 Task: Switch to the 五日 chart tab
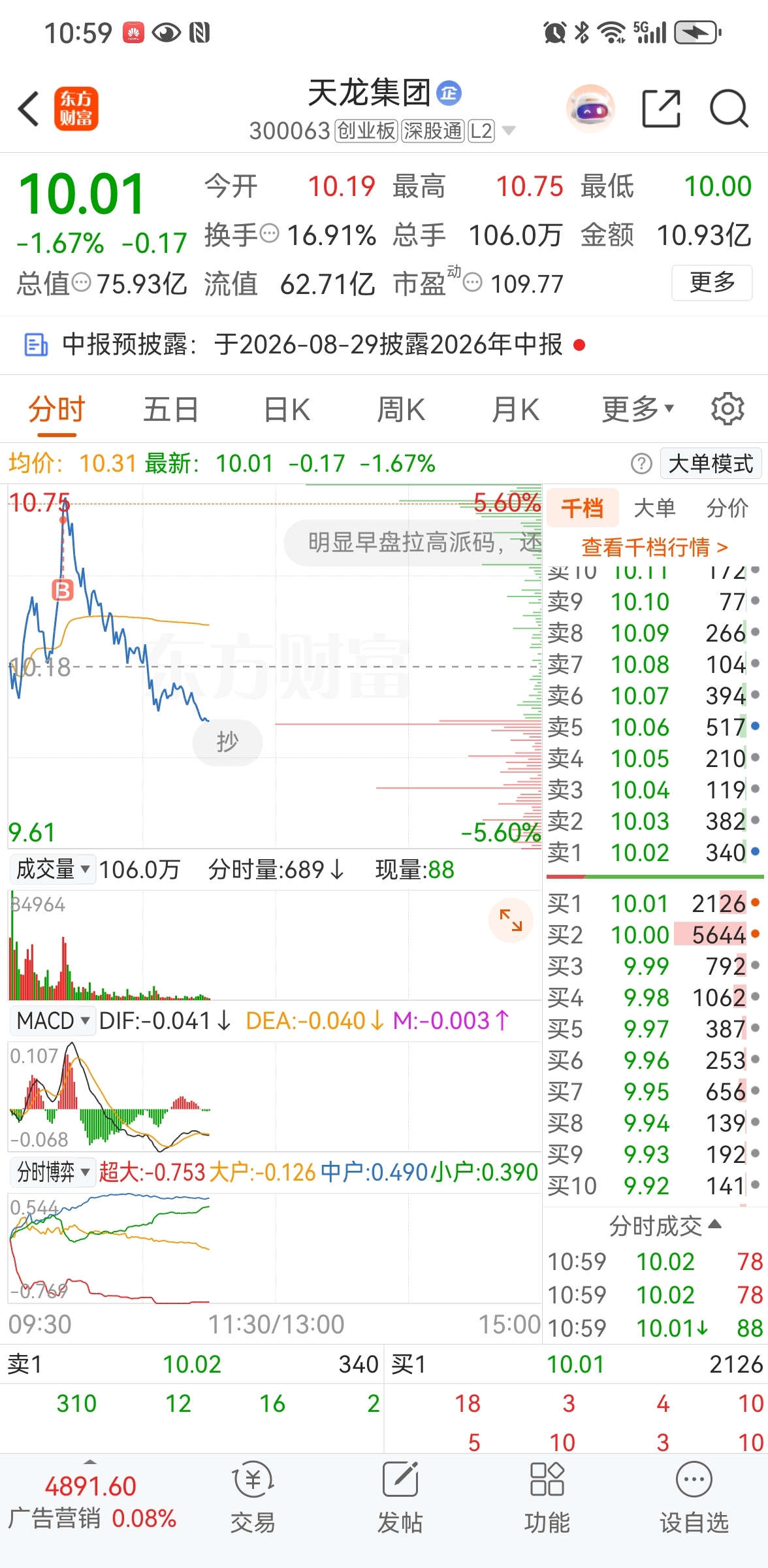(170, 410)
